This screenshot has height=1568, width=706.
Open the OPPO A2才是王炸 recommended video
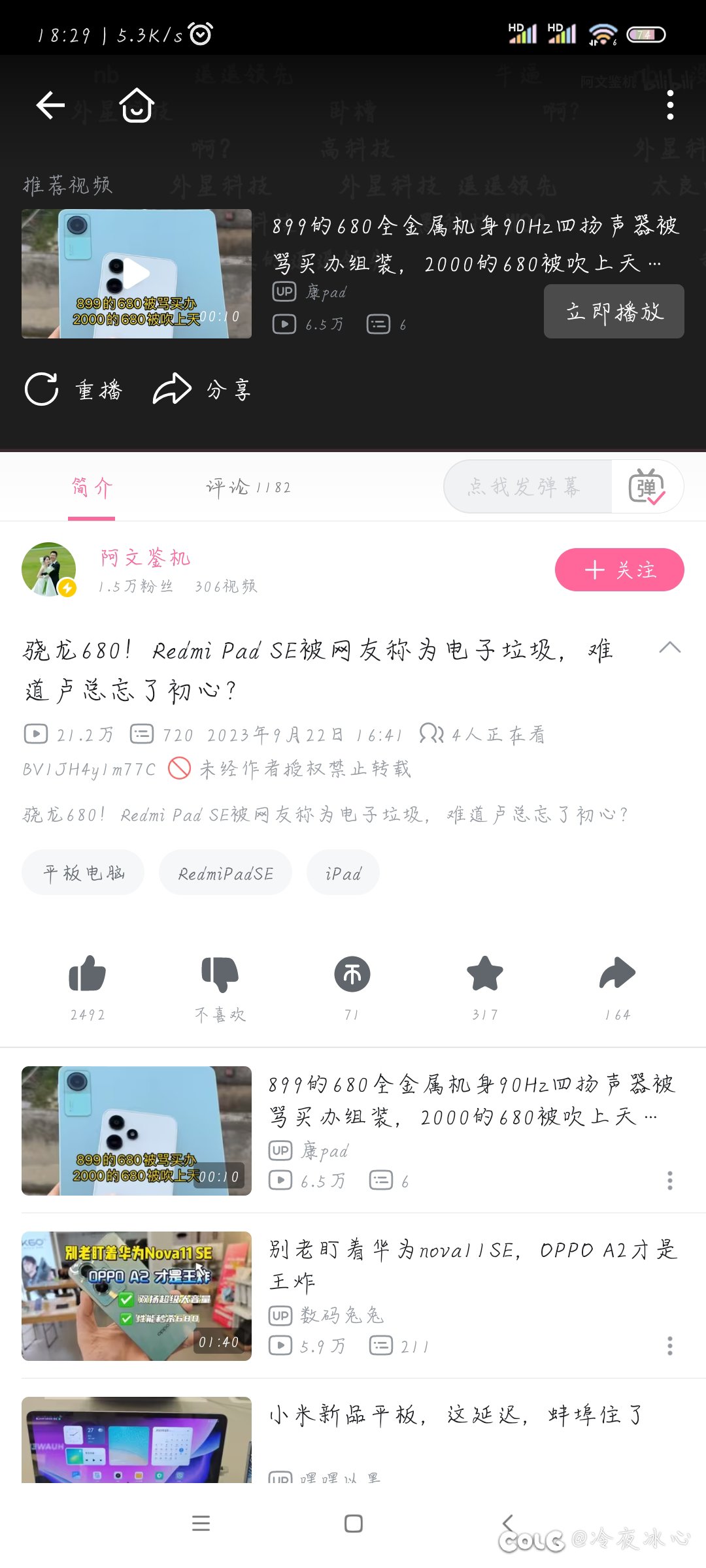(x=472, y=1265)
